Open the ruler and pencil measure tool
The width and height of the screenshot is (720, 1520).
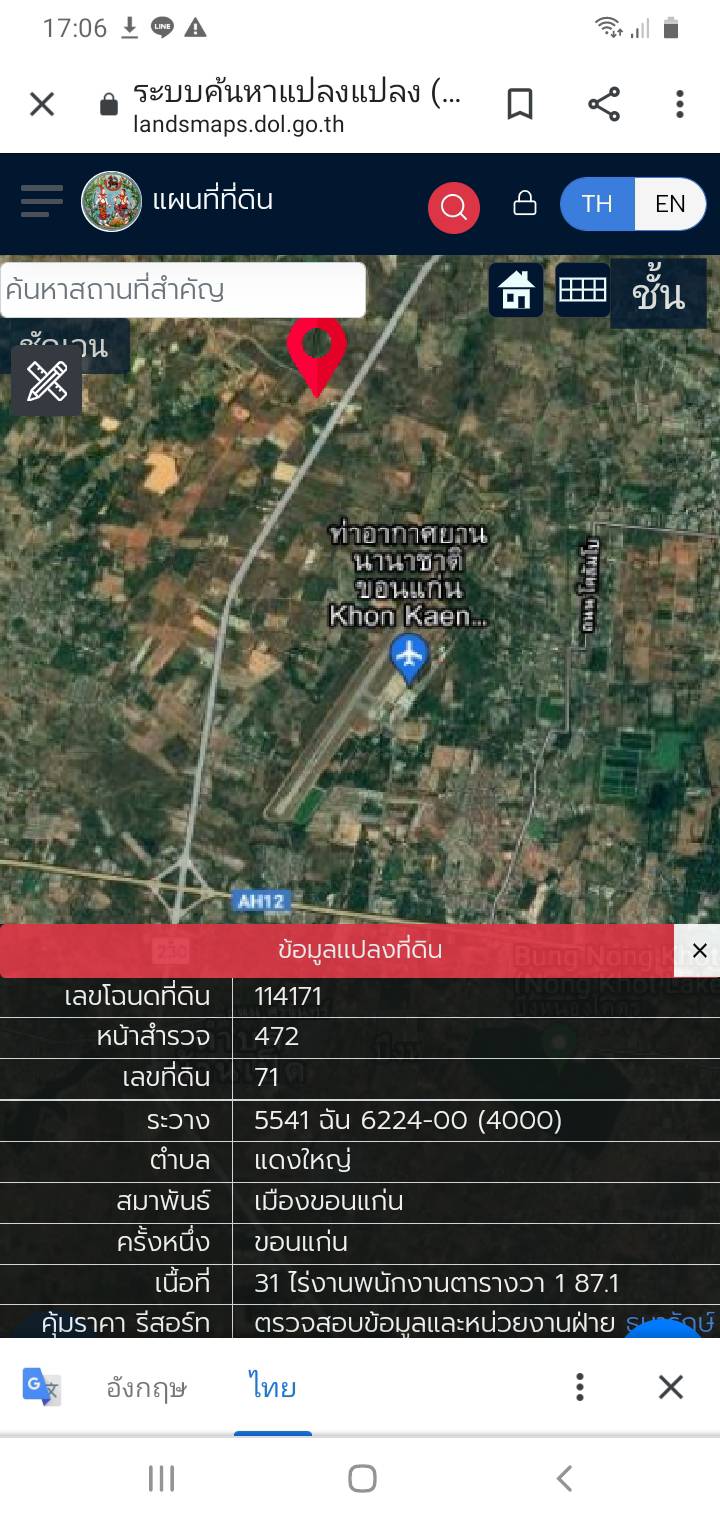(46, 382)
